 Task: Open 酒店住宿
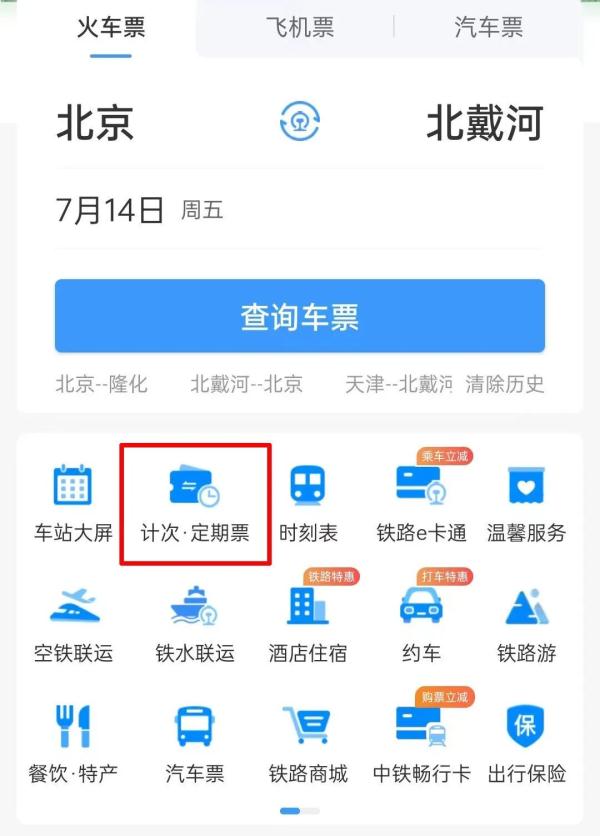pyautogui.click(x=308, y=624)
